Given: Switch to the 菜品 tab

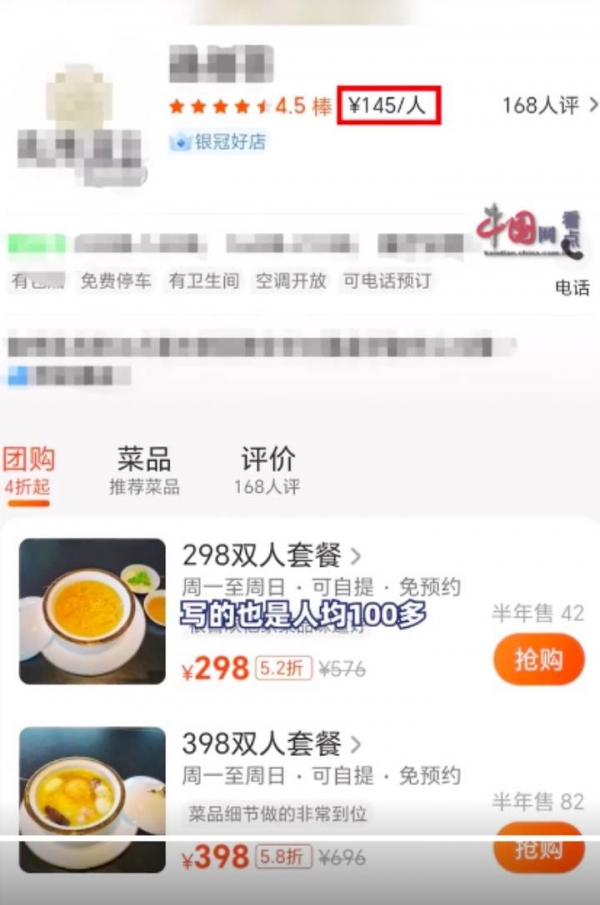Looking at the screenshot, I should pyautogui.click(x=144, y=470).
